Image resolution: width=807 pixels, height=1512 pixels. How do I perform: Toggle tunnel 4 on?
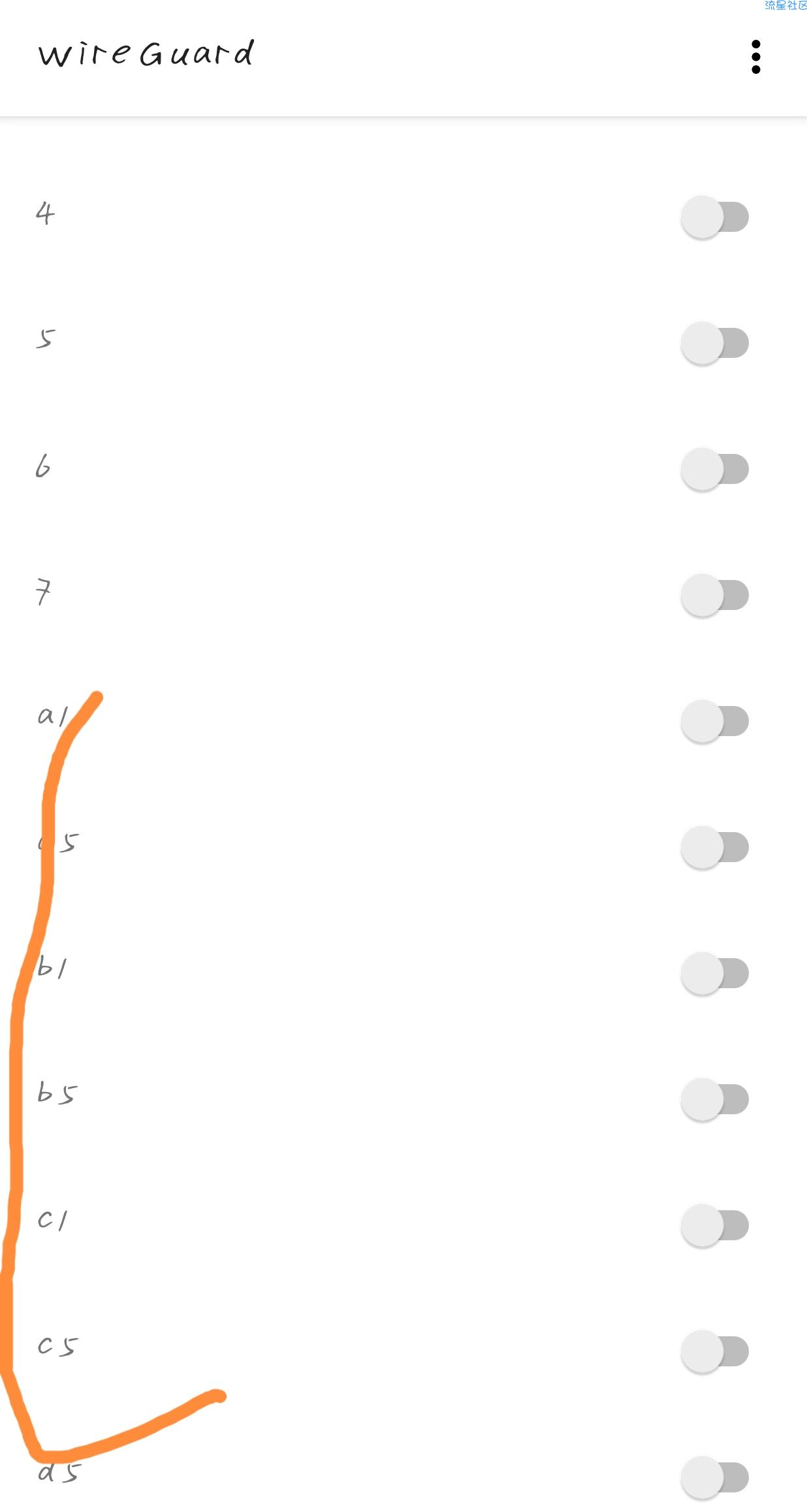coord(714,217)
